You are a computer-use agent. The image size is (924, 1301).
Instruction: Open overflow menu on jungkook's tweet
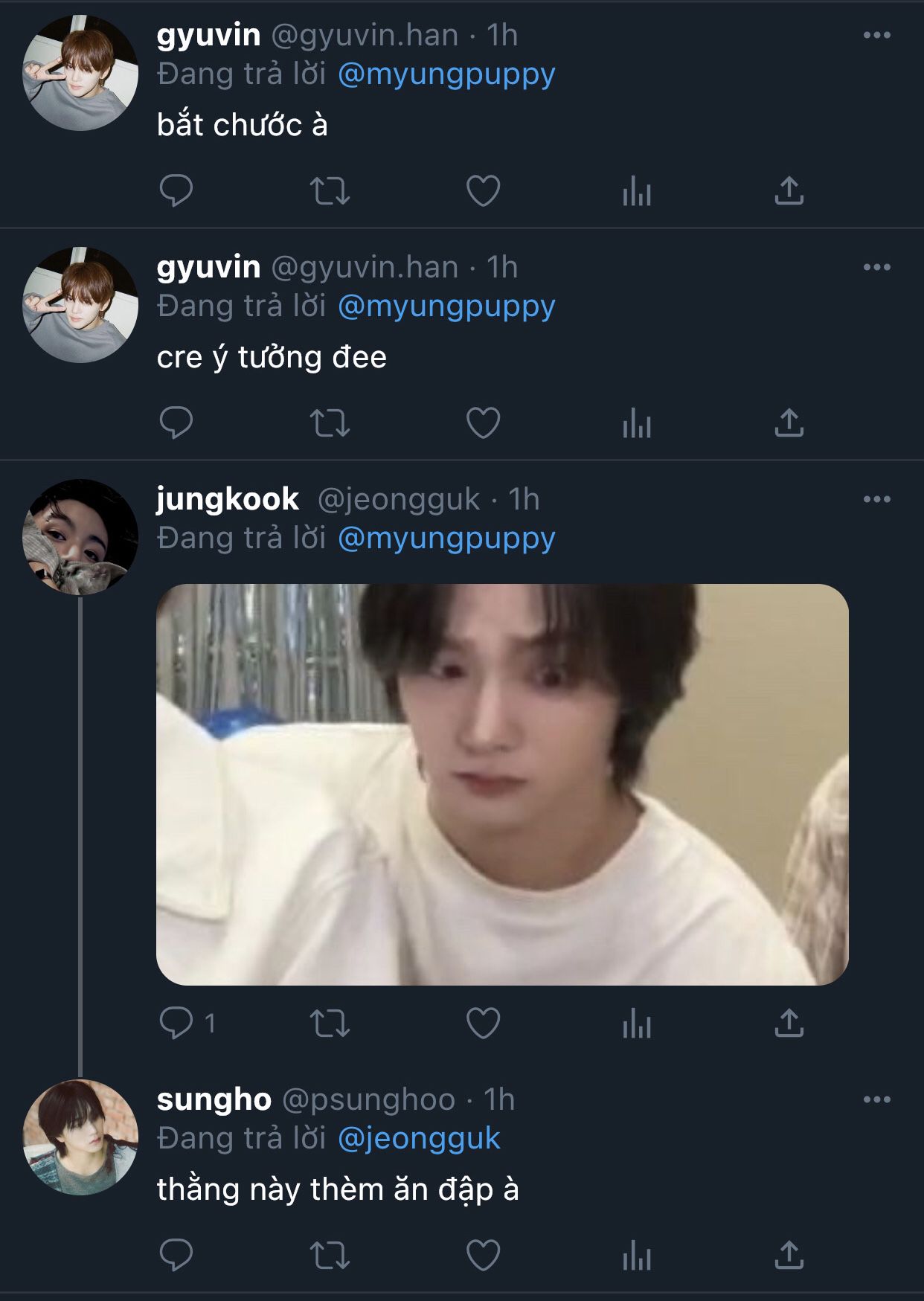876,499
